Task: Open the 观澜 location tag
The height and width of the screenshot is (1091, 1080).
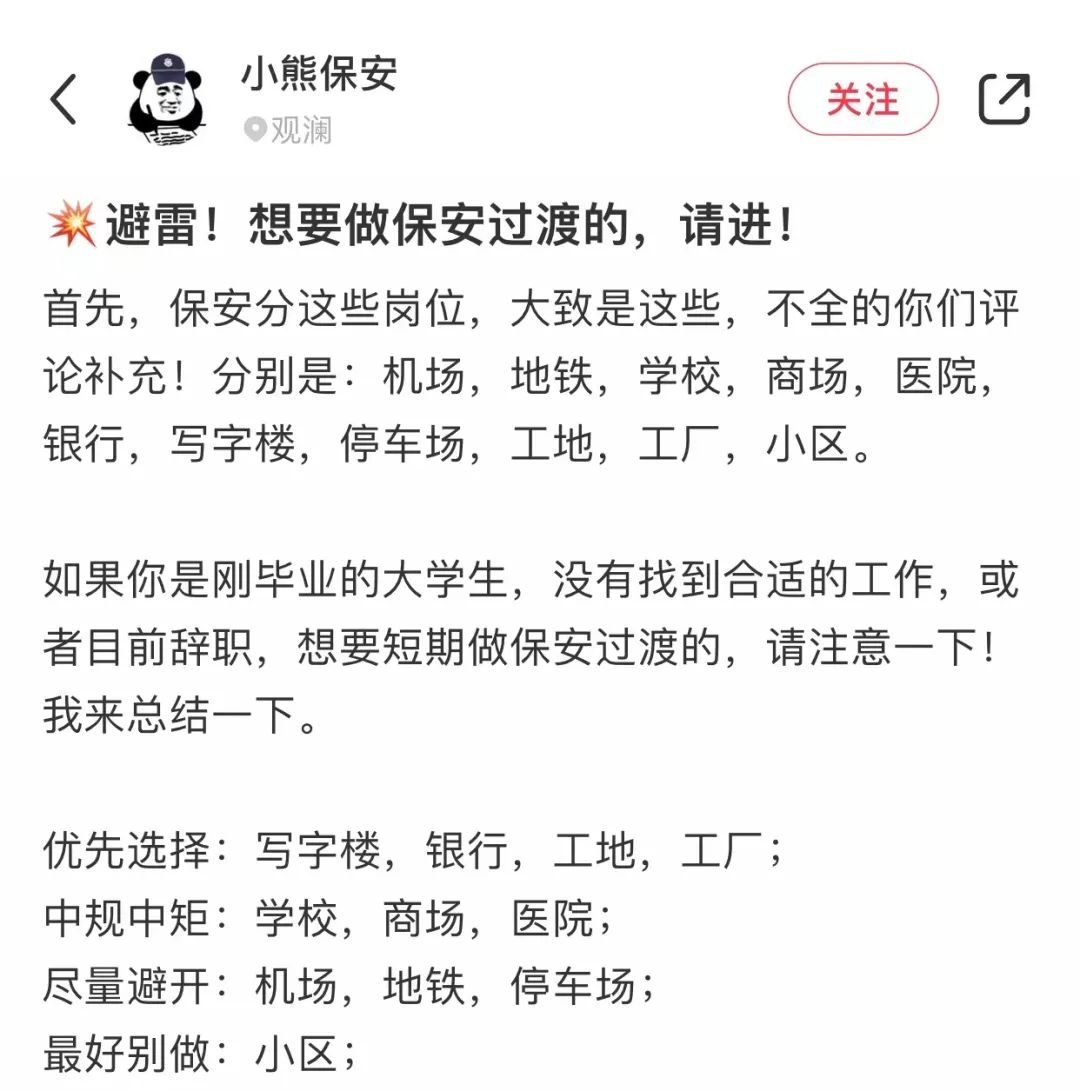Action: tap(290, 130)
